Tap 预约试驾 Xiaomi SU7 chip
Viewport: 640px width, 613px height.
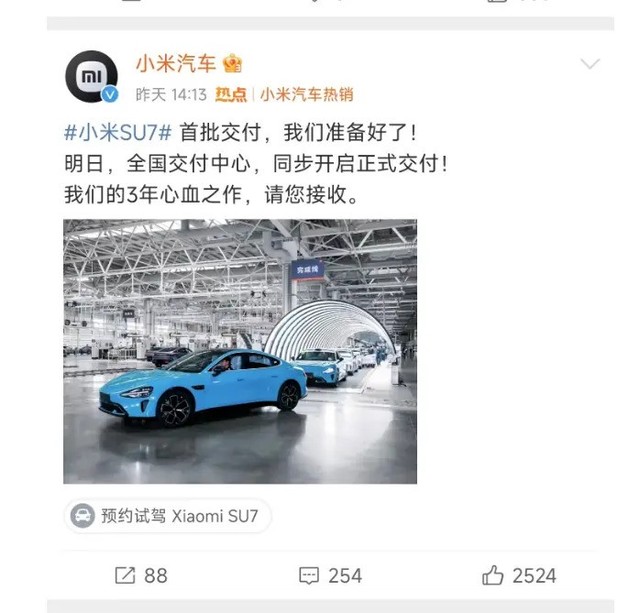pos(167,517)
